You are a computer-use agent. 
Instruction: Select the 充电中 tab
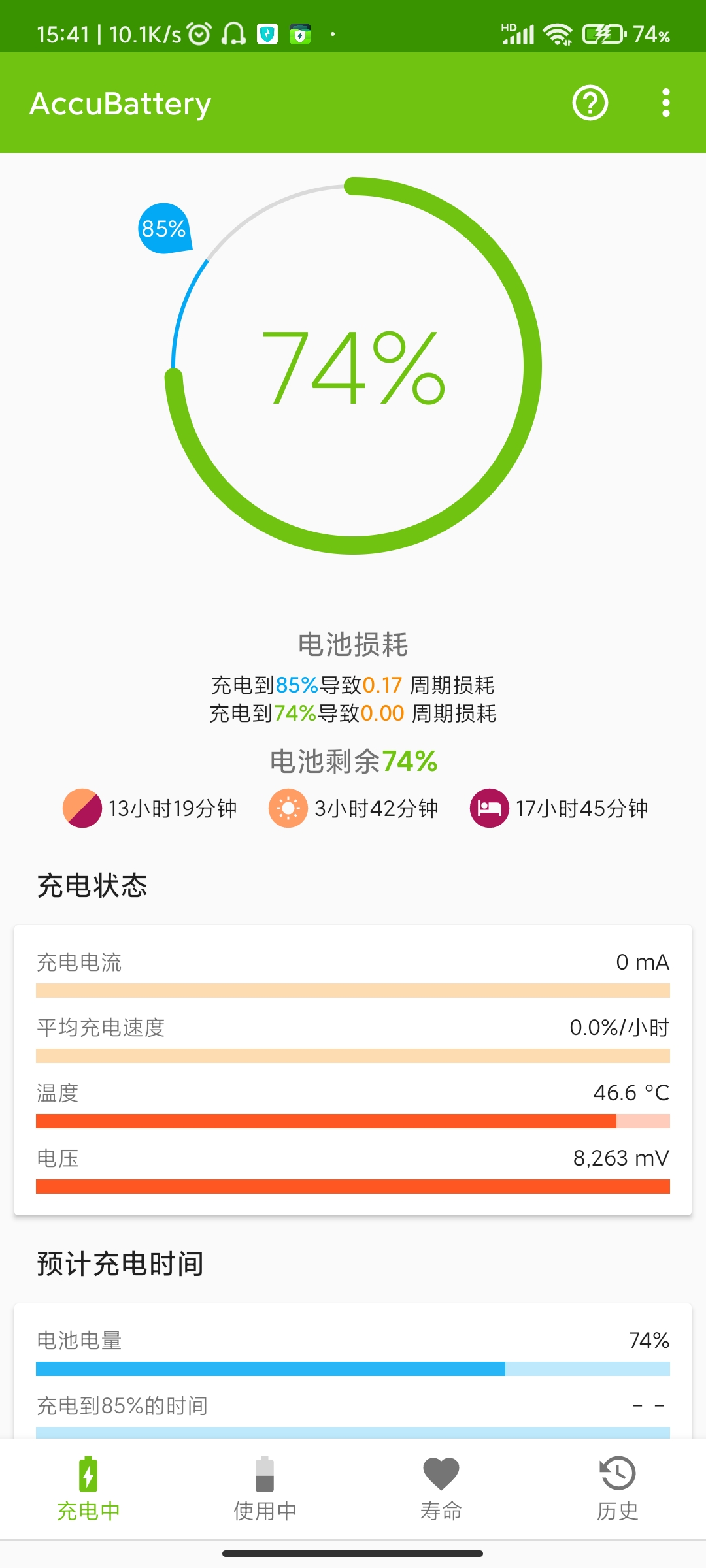pos(88,1489)
